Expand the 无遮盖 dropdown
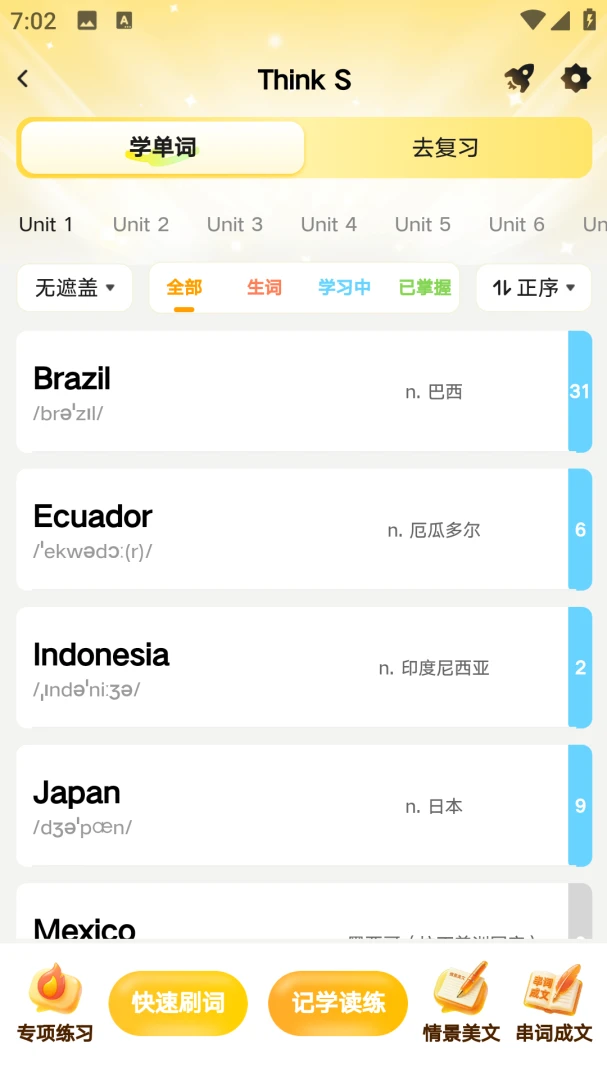607x1080 pixels. click(x=74, y=287)
